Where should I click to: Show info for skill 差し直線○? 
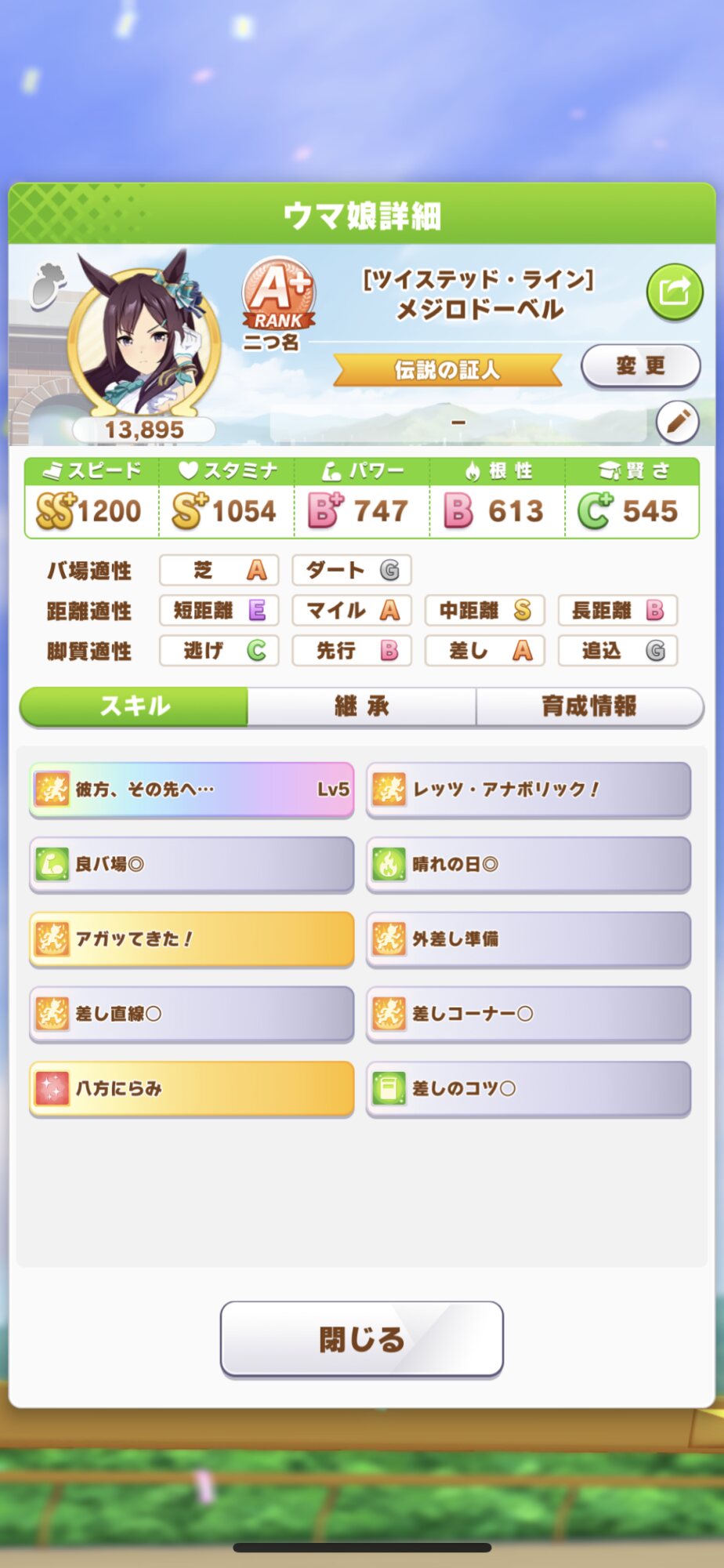[x=192, y=1014]
